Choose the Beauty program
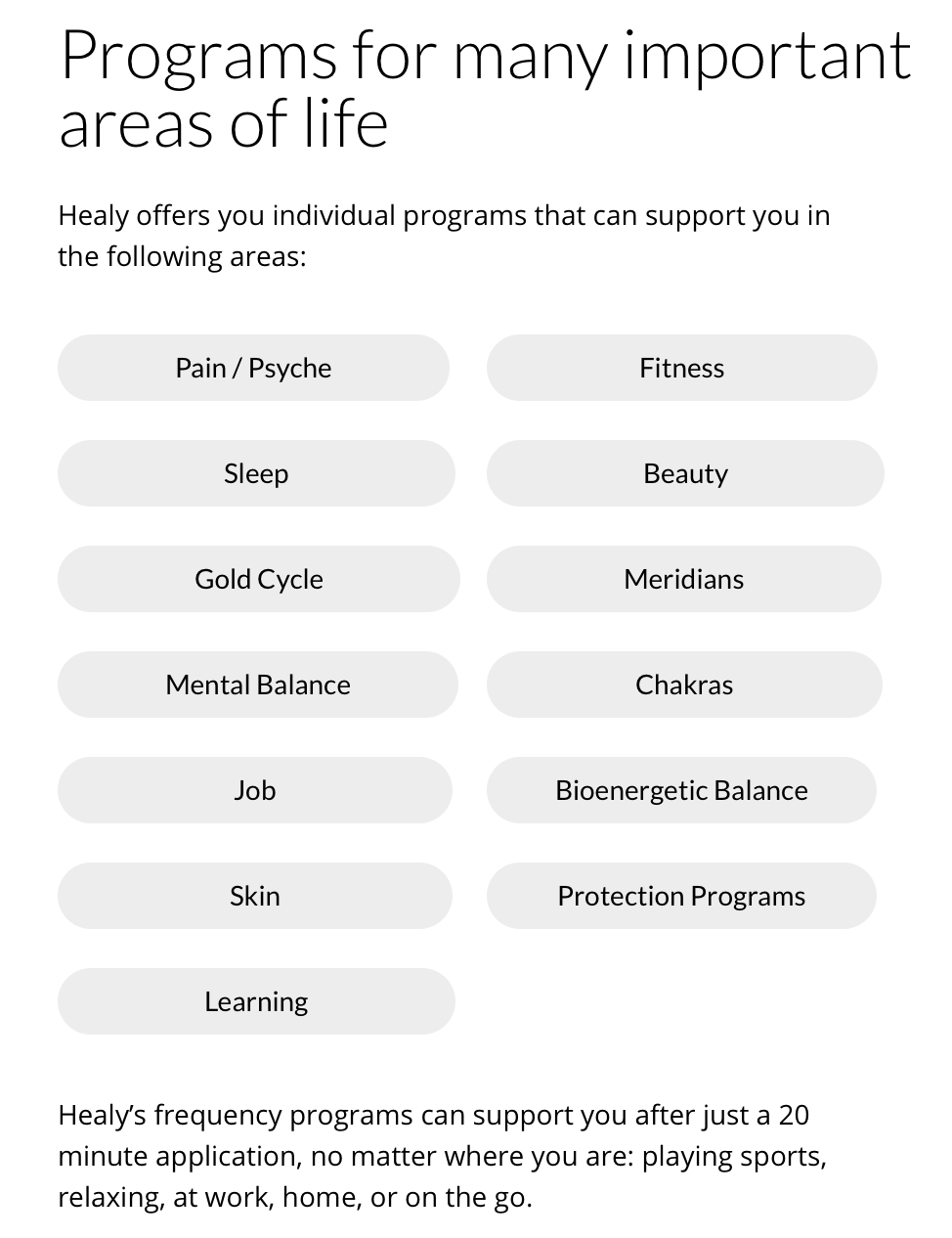Viewport: 952px width, 1238px height. [685, 473]
